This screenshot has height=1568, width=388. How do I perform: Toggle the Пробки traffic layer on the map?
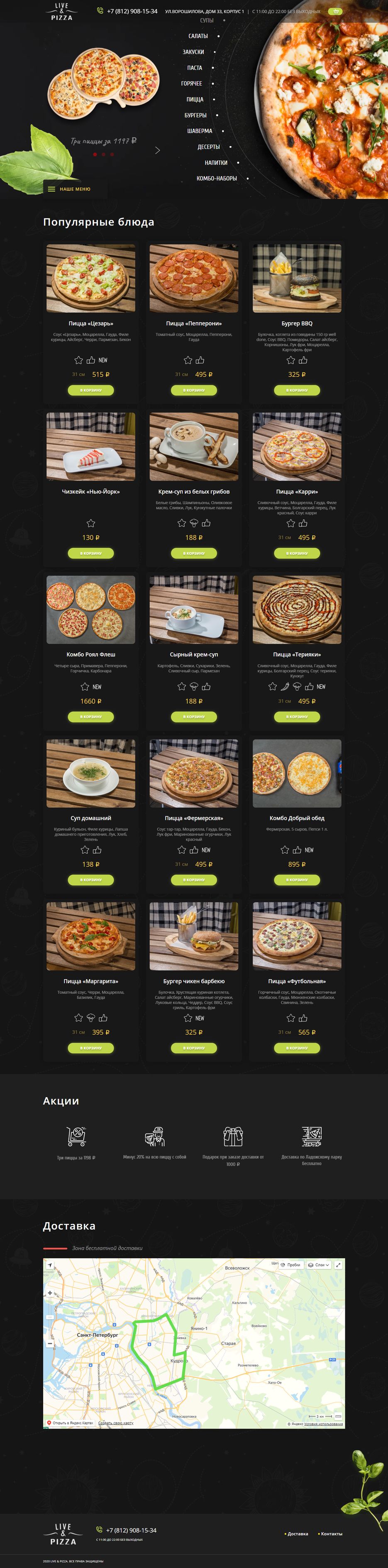pos(291,1264)
